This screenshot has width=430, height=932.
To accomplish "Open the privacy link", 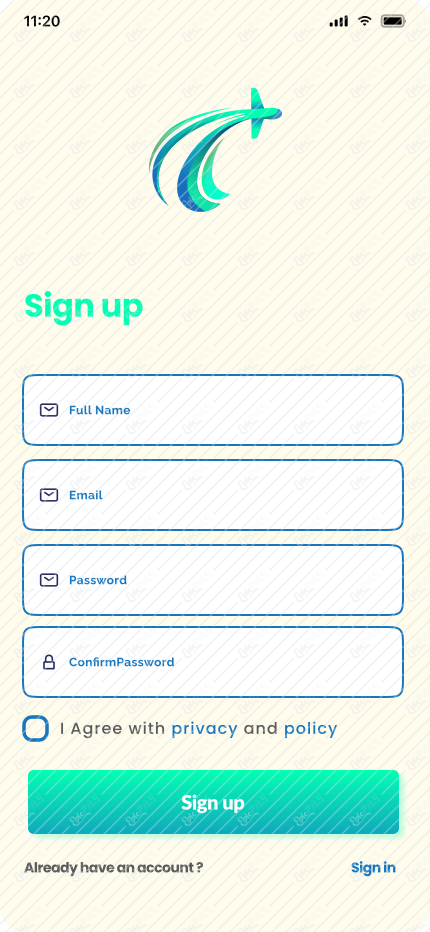I will tap(205, 729).
